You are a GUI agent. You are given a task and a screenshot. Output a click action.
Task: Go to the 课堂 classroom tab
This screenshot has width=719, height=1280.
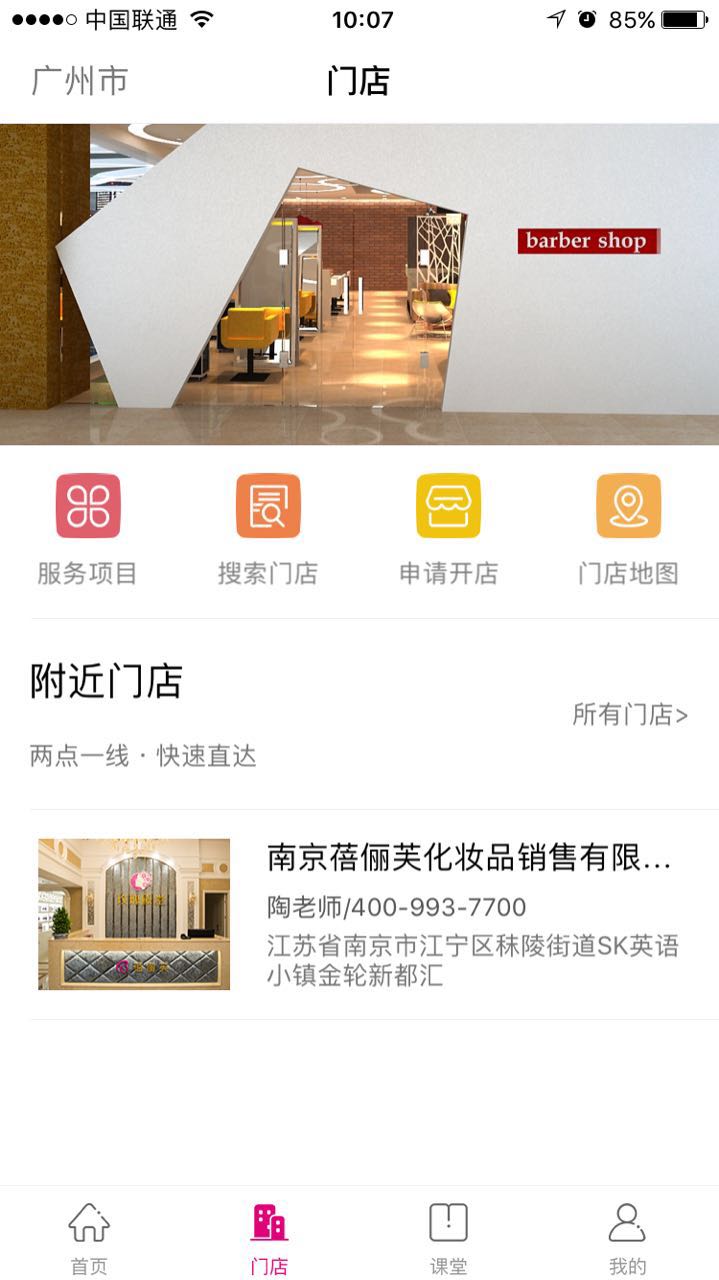449,1236
